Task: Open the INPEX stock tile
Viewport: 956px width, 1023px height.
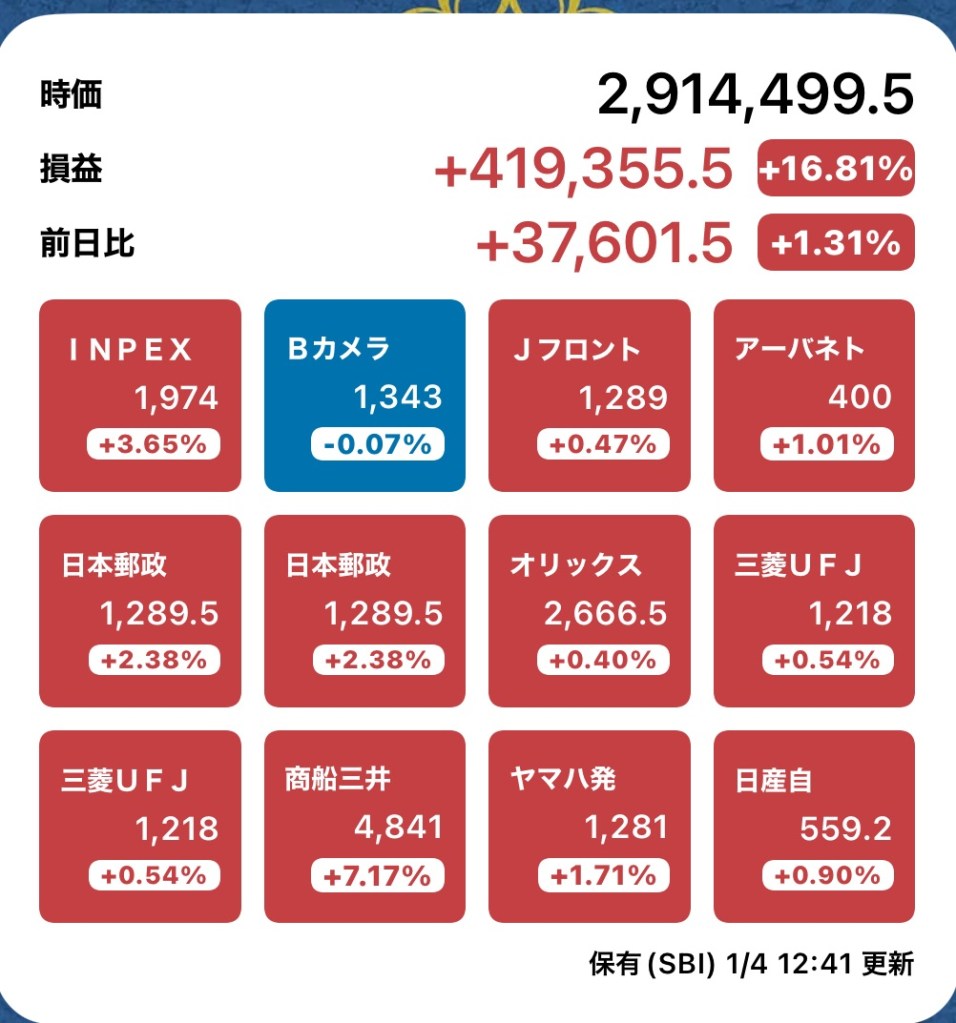Action: click(x=140, y=396)
